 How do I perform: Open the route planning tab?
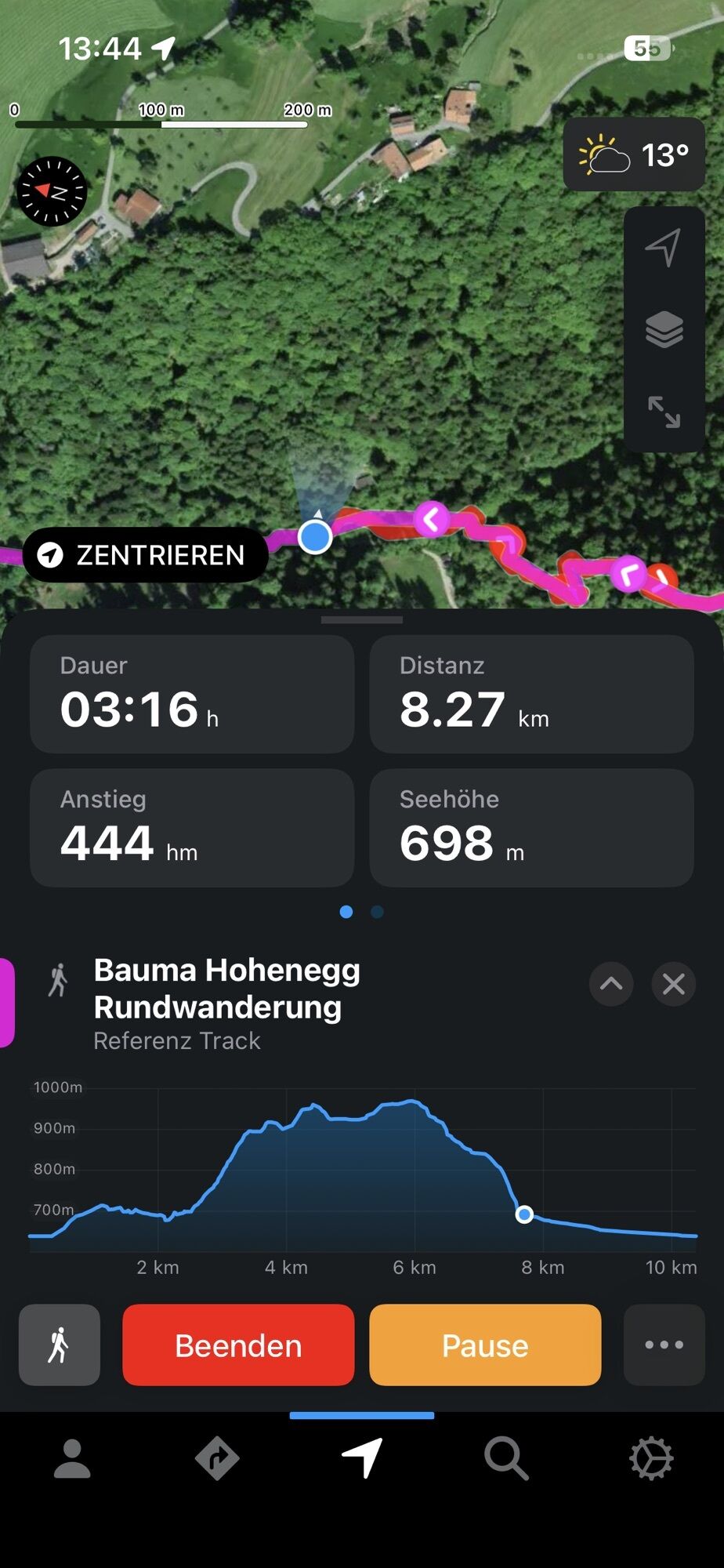[x=217, y=1458]
